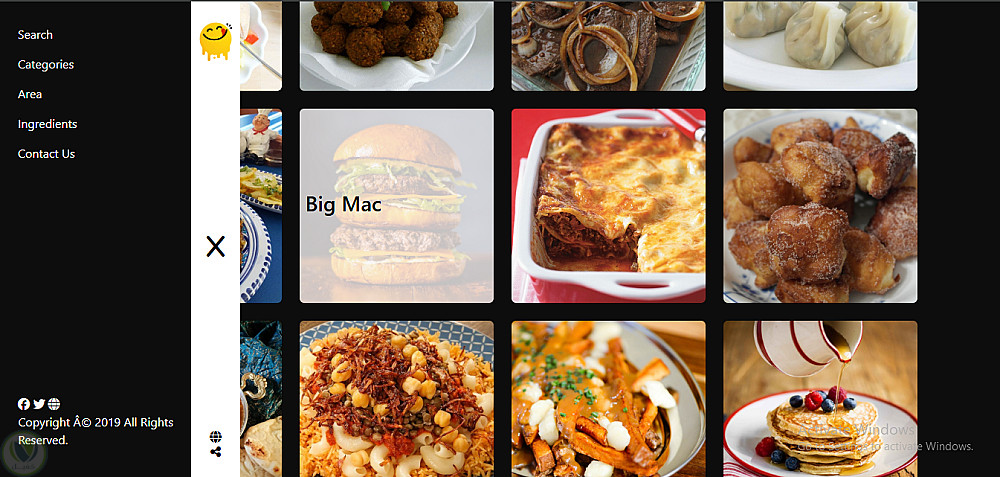Go to Categories in the side menu
This screenshot has height=477, width=1000.
46,65
